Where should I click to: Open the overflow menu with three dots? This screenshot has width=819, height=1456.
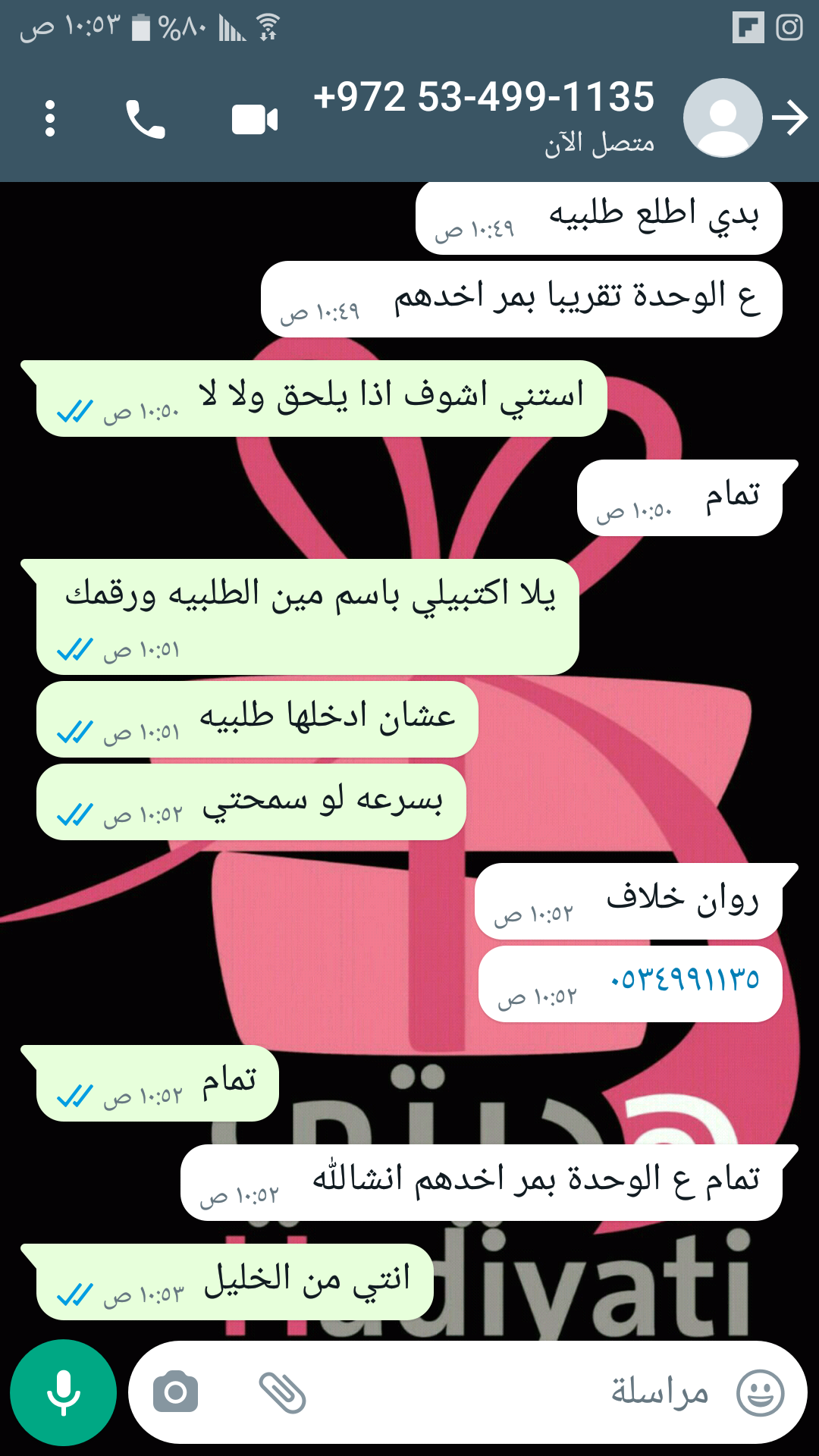coord(50,119)
